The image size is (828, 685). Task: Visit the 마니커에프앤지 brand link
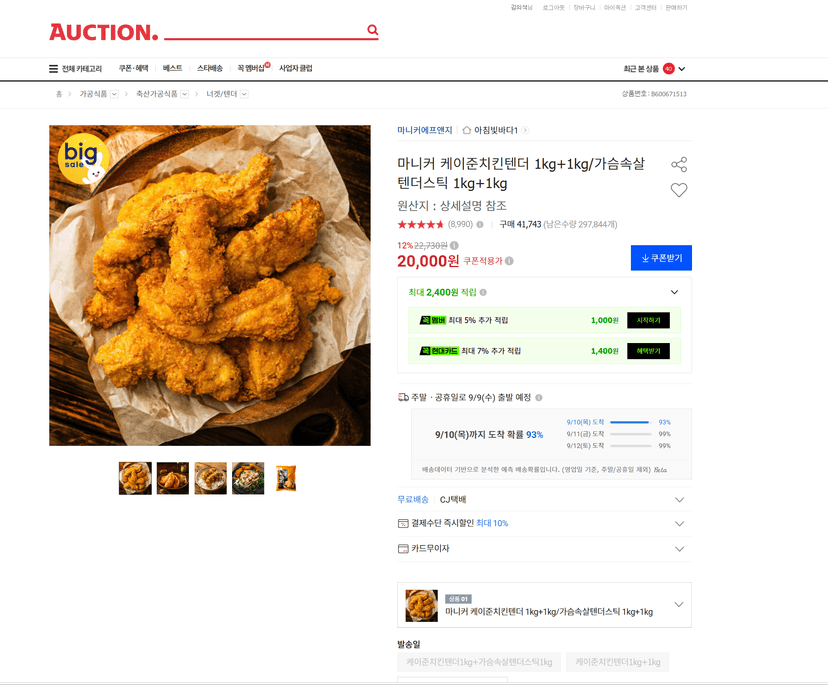[x=425, y=130]
